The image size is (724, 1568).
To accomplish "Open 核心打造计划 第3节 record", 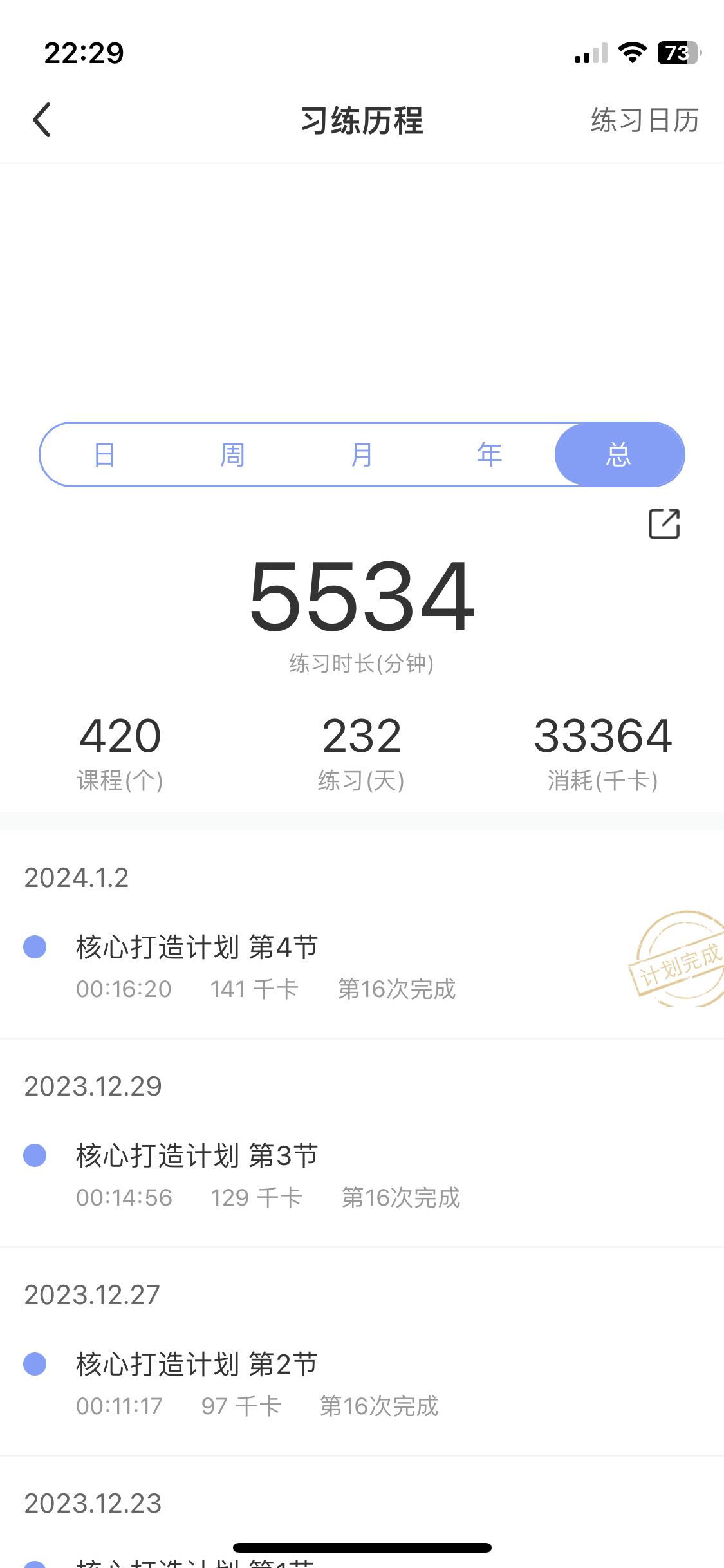I will [362, 1176].
